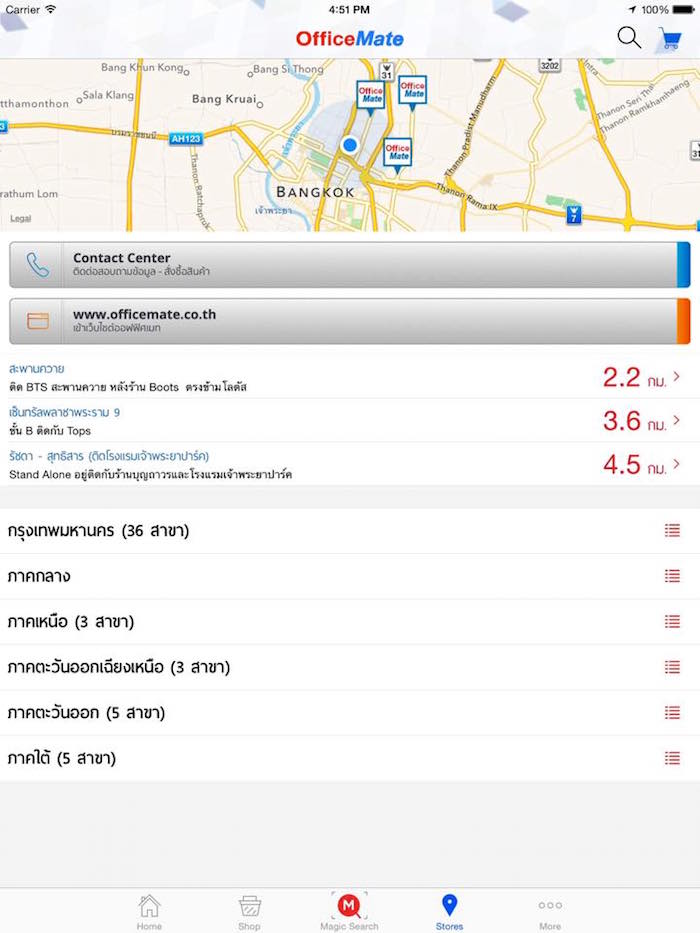Switch to the Shop tab
This screenshot has height=933, width=700.
249,911
